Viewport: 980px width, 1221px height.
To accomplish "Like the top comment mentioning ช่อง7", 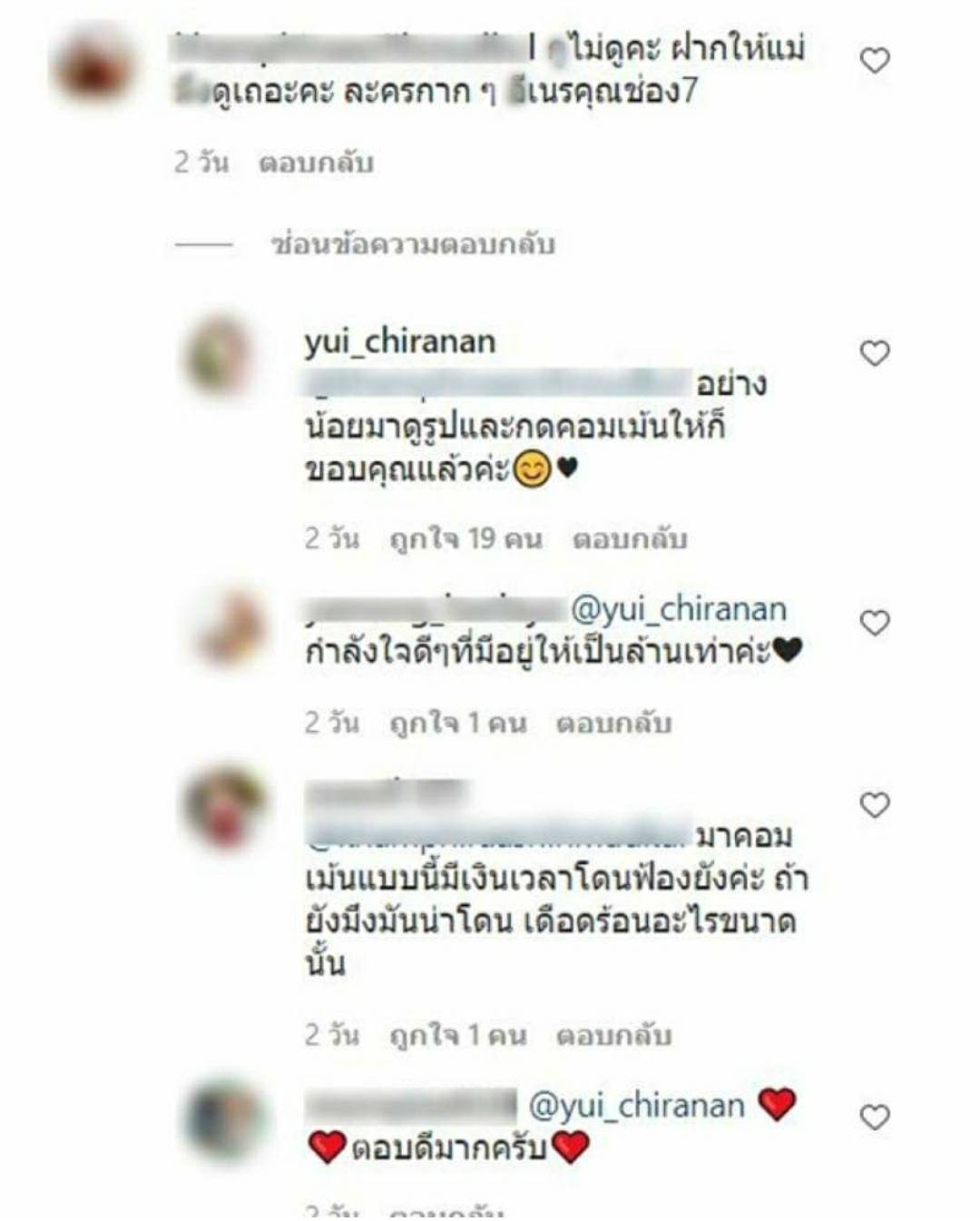I will [874, 60].
